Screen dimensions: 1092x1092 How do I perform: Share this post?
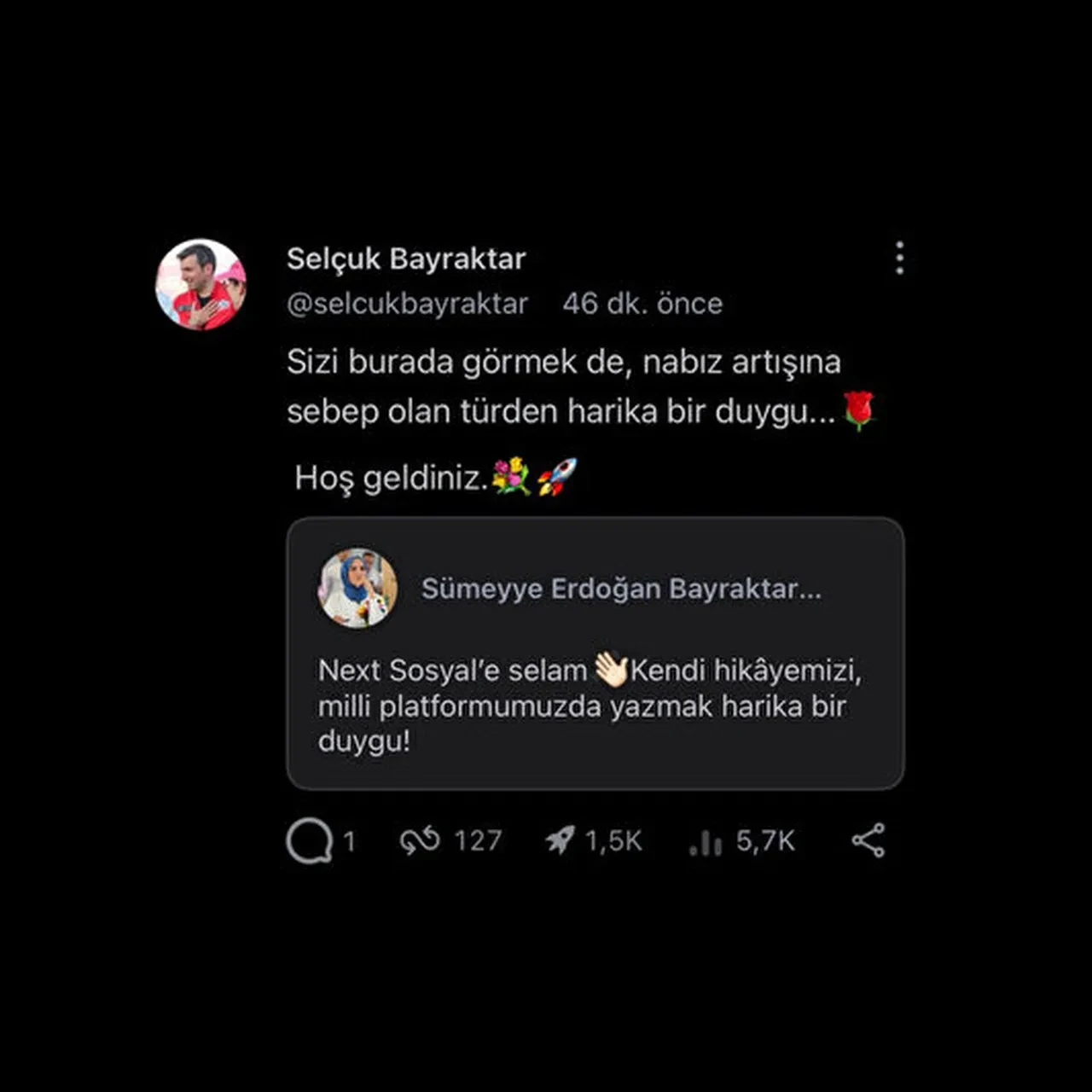(x=868, y=841)
